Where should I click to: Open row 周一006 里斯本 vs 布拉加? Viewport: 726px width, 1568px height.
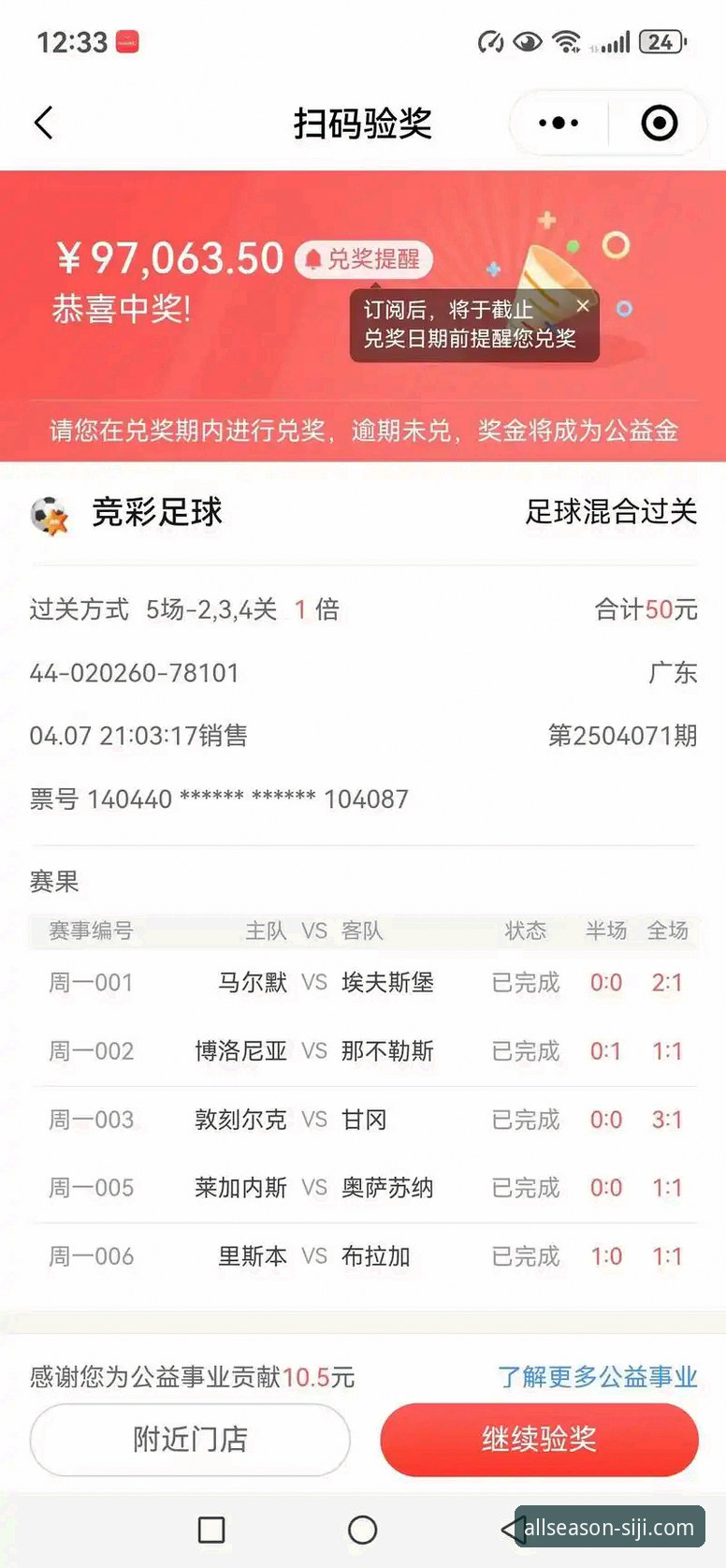click(363, 1257)
